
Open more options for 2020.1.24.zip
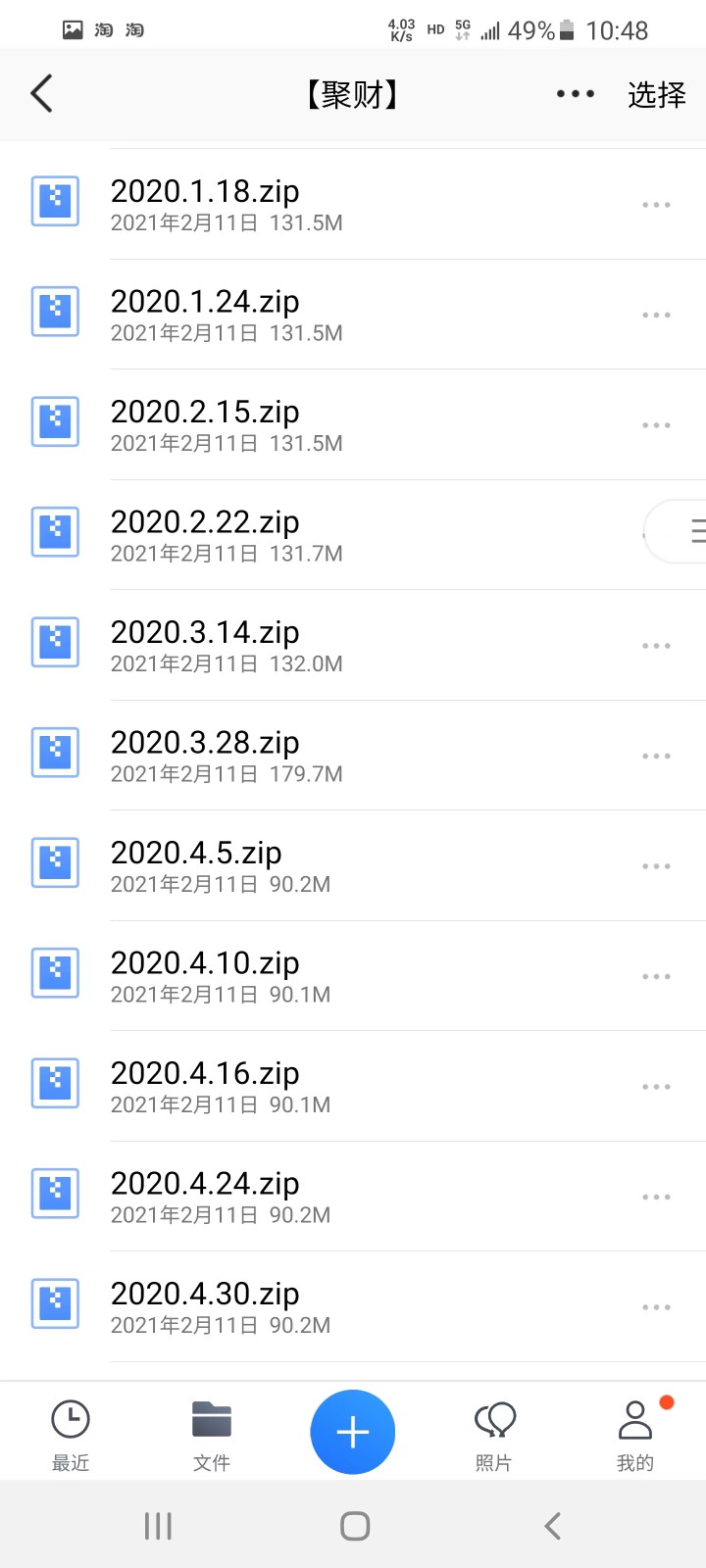[655, 316]
